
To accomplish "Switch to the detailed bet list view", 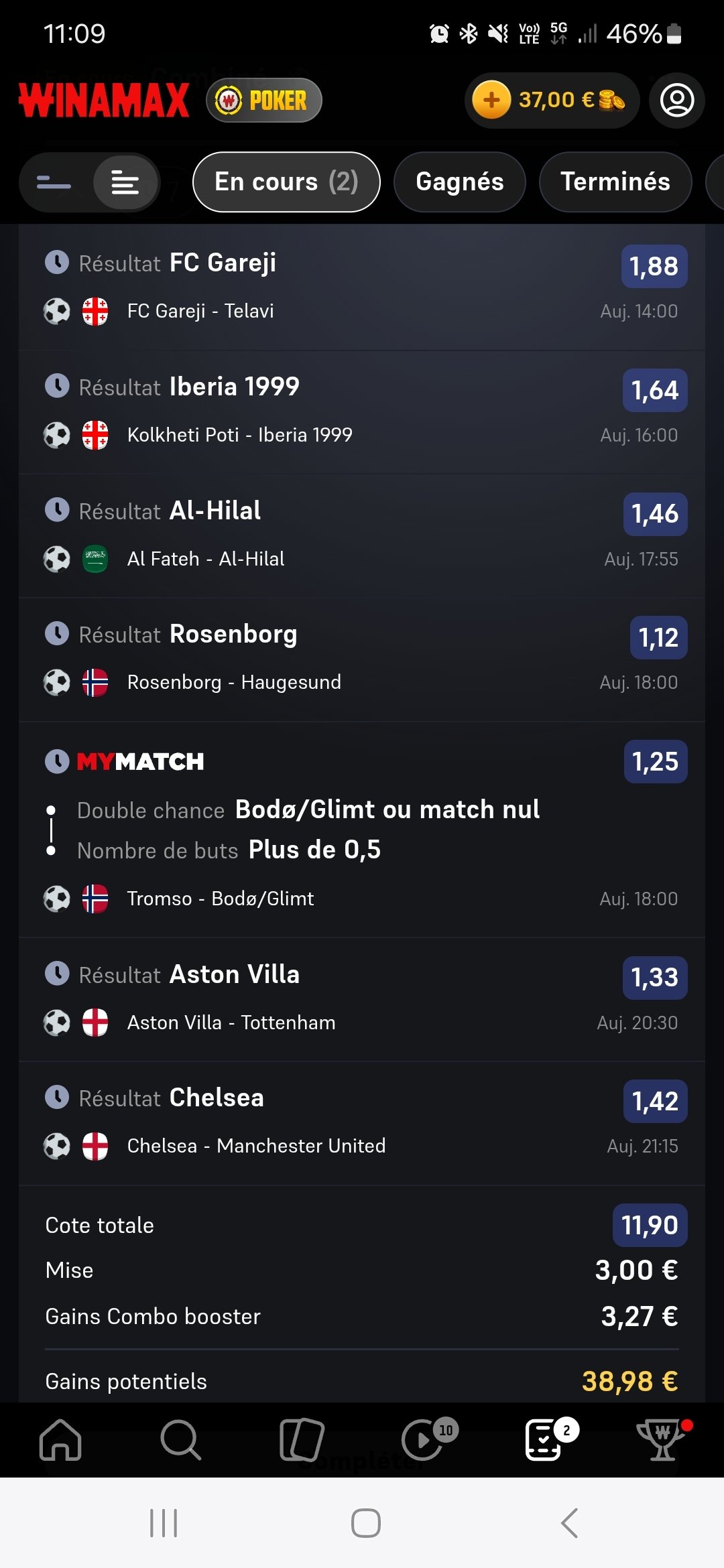I will [x=125, y=182].
